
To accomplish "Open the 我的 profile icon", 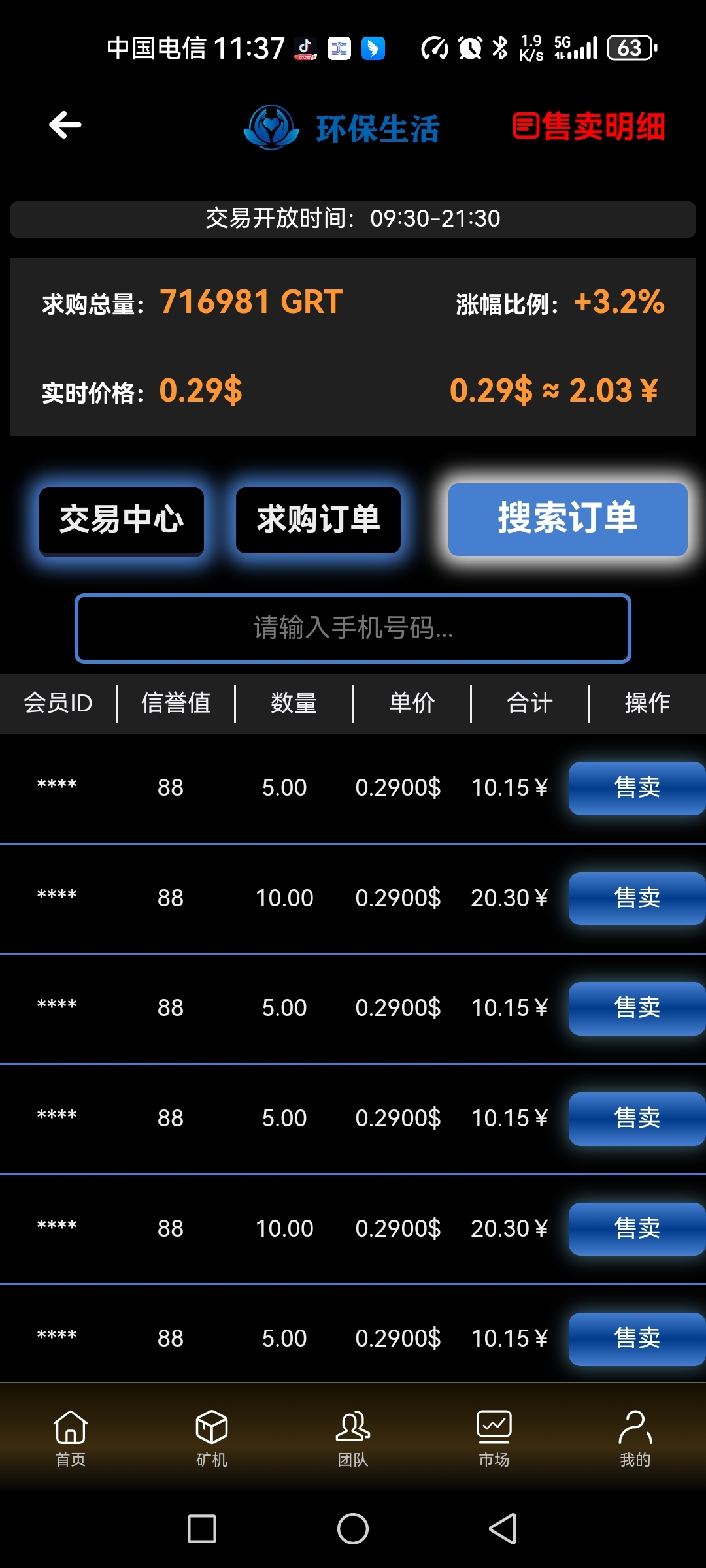I will [x=635, y=1435].
